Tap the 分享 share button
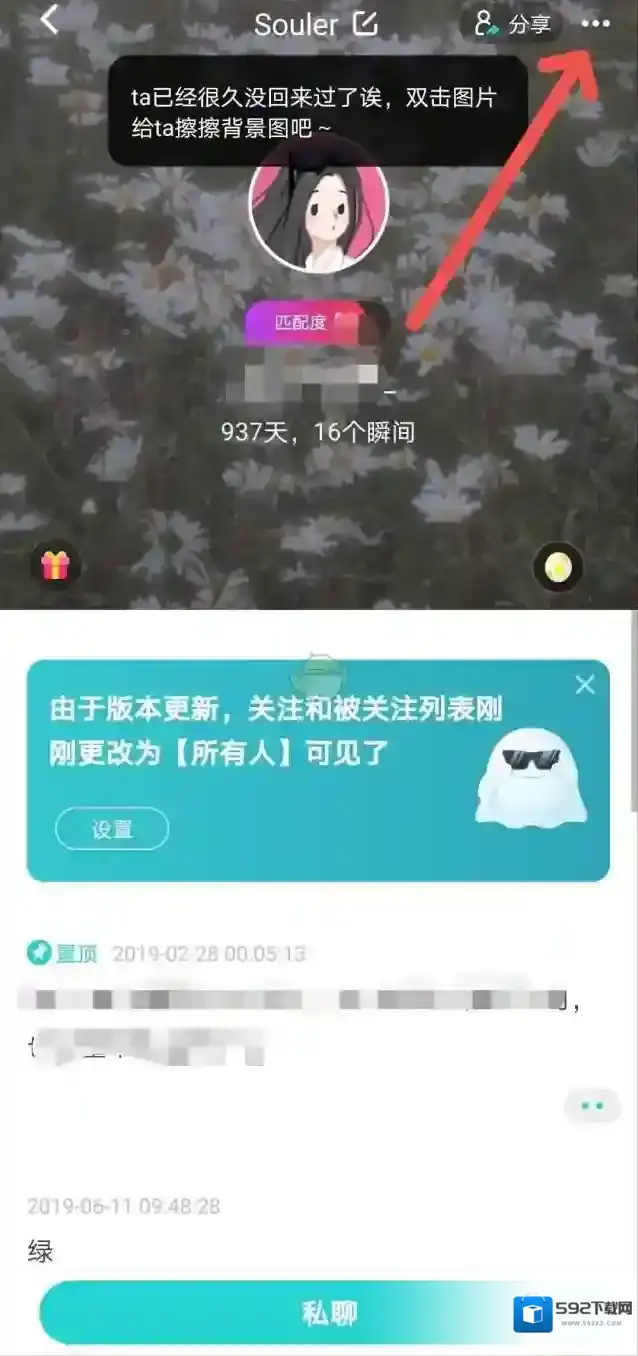Image resolution: width=638 pixels, height=1356 pixels. pos(514,24)
